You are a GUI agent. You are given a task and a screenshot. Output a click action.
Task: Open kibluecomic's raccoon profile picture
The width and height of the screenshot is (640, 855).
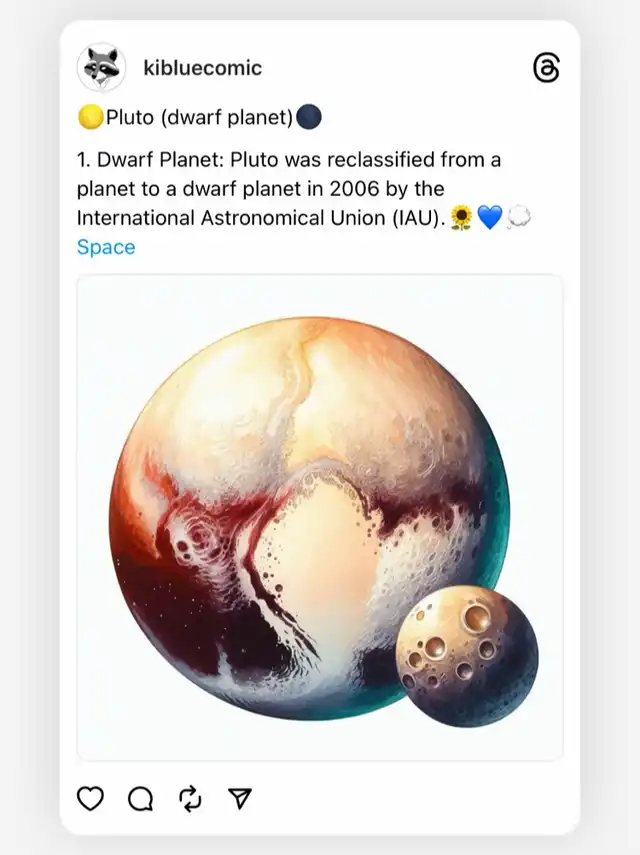[101, 68]
